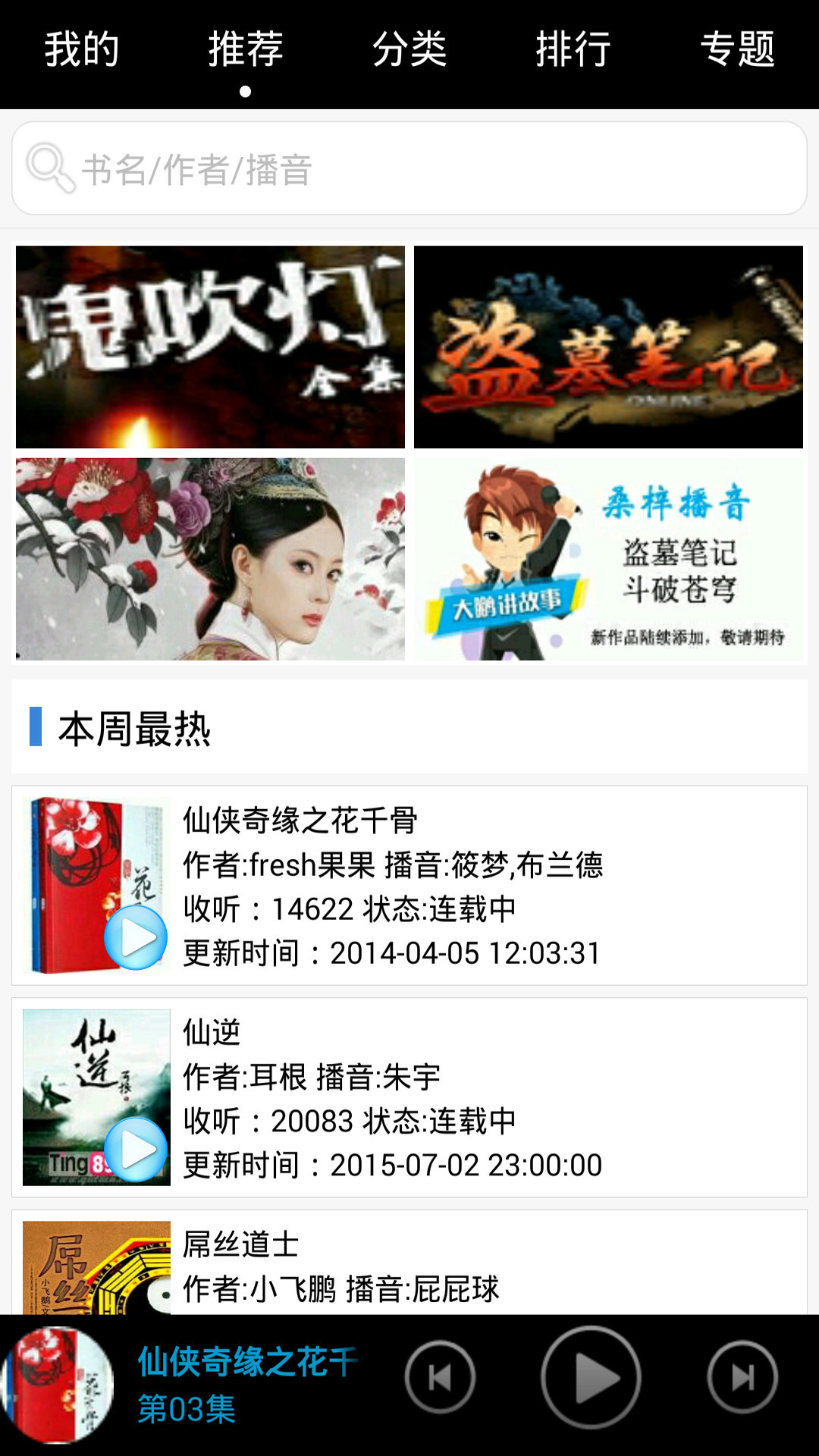The height and width of the screenshot is (1456, 819).
Task: Open the banner with the woman portrait
Action: pyautogui.click(x=210, y=559)
